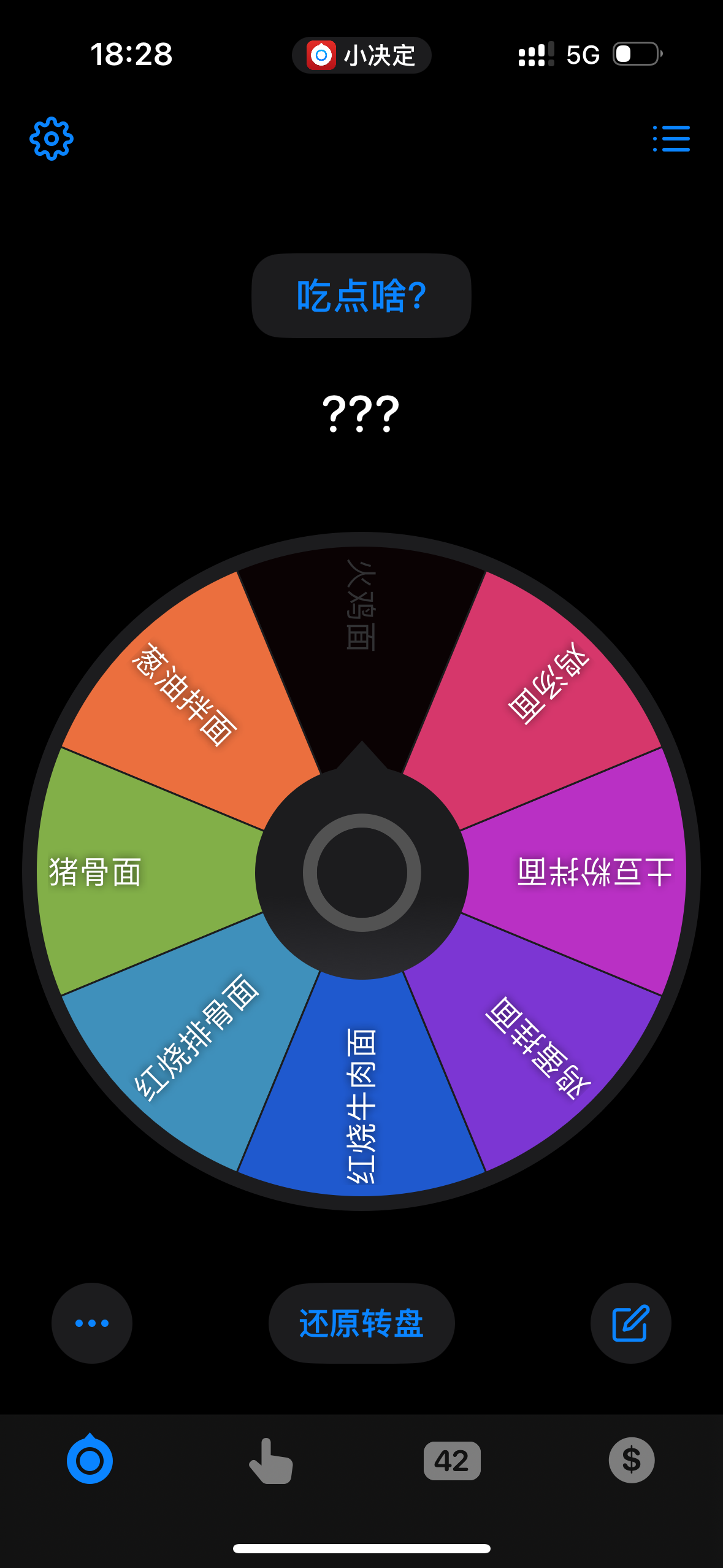Open the settings gear icon

[x=52, y=139]
